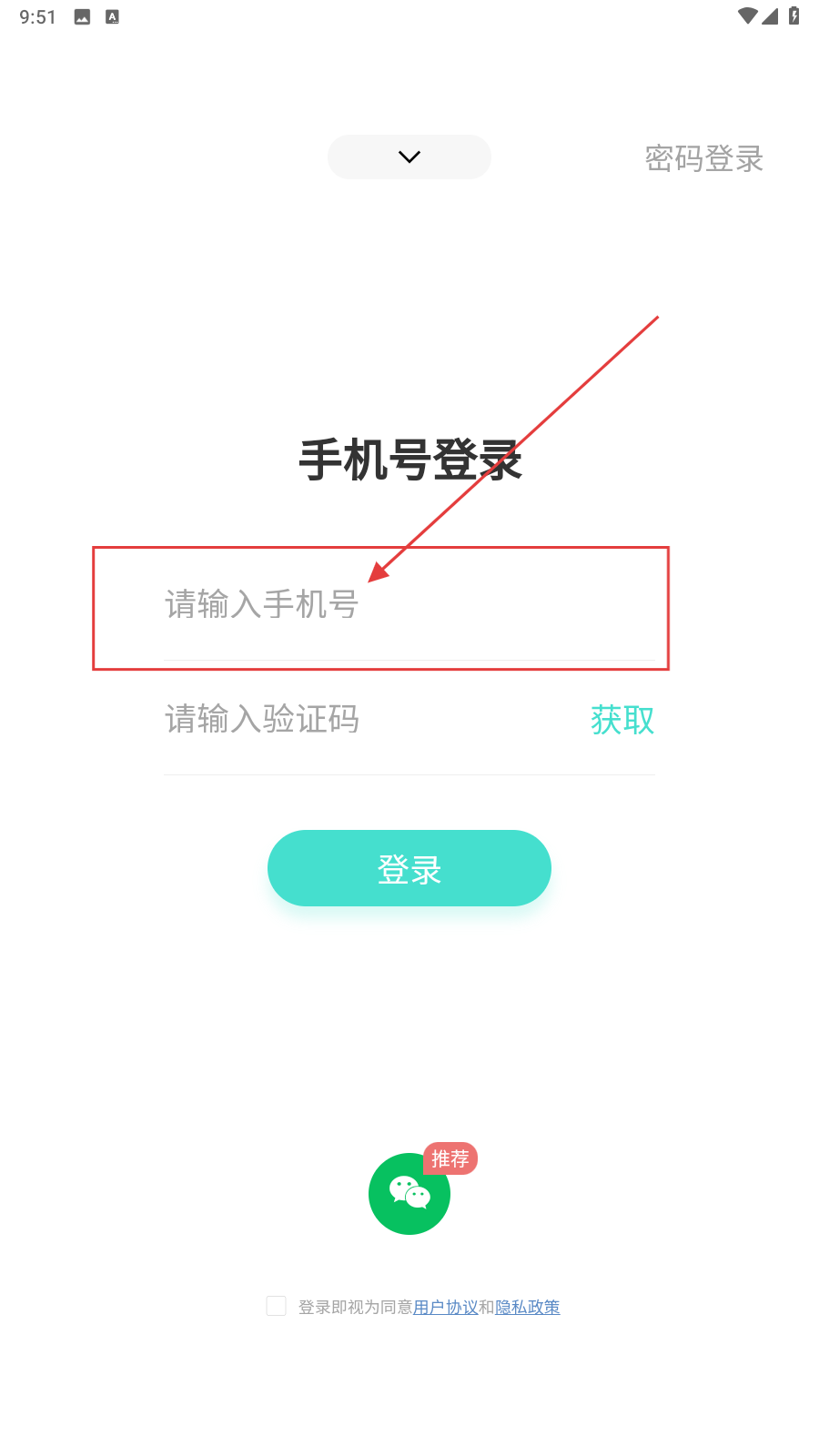Tap 获取 to get verification code
819x1456 pixels.
coord(622,720)
